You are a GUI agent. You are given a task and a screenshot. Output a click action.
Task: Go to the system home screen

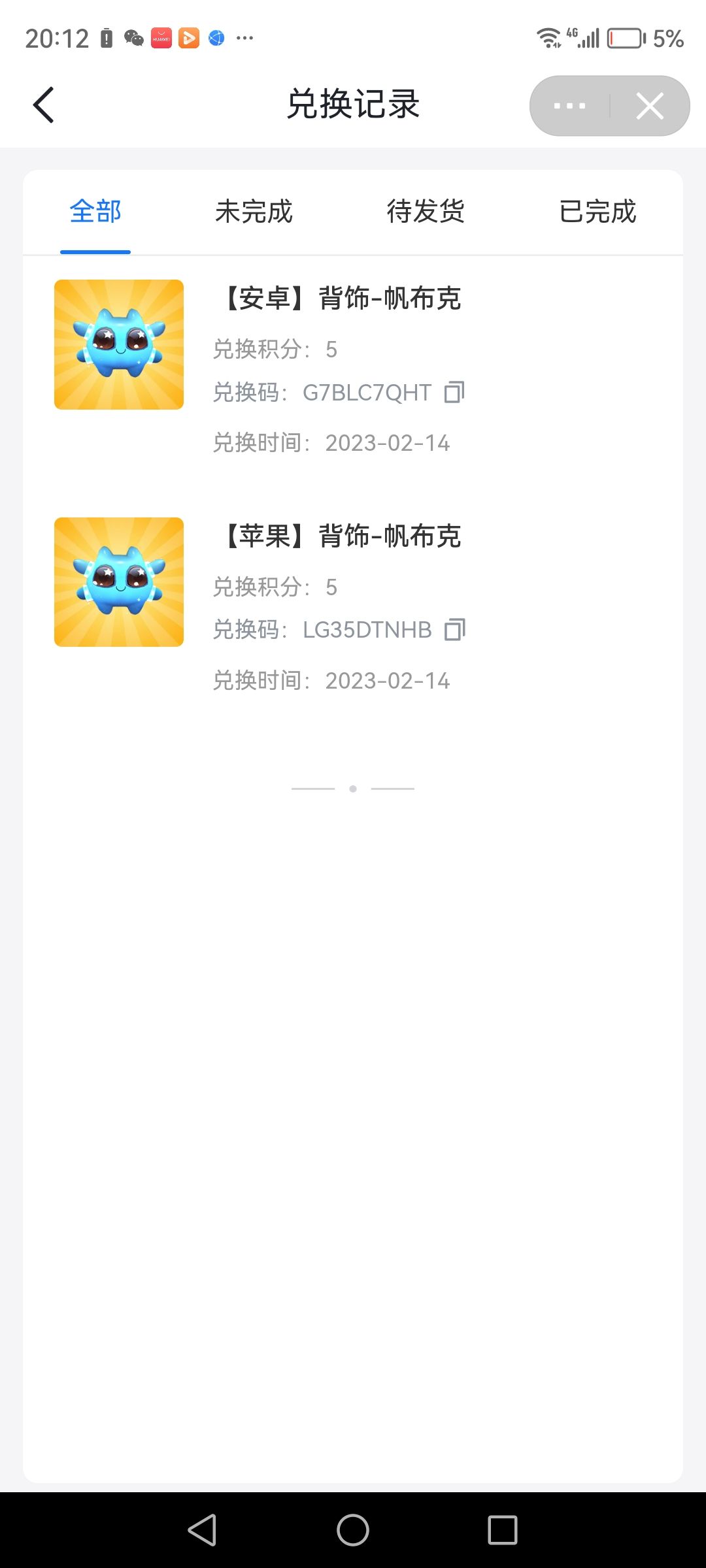pos(353,1529)
